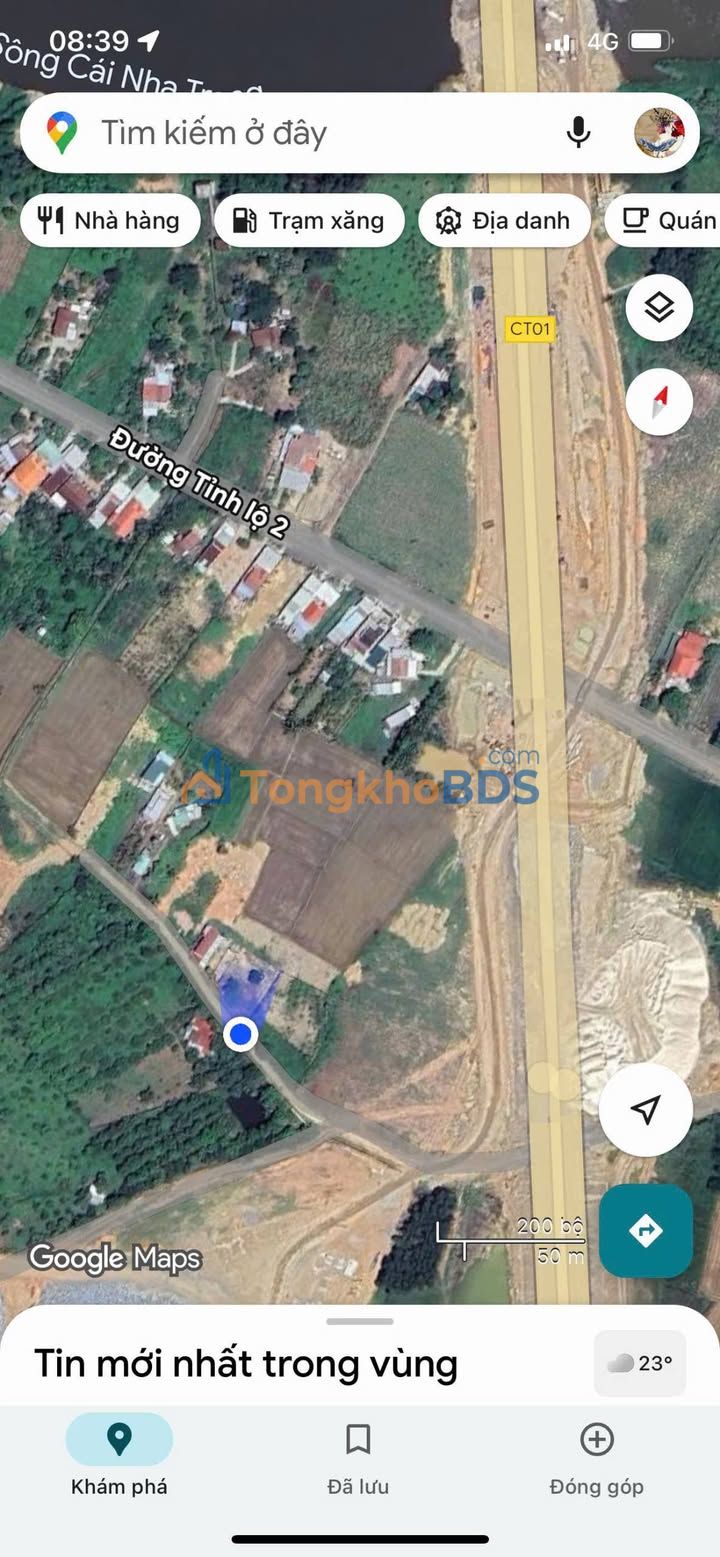Choose the "Địa danh" chip
The image size is (720, 1557).
pos(504,221)
